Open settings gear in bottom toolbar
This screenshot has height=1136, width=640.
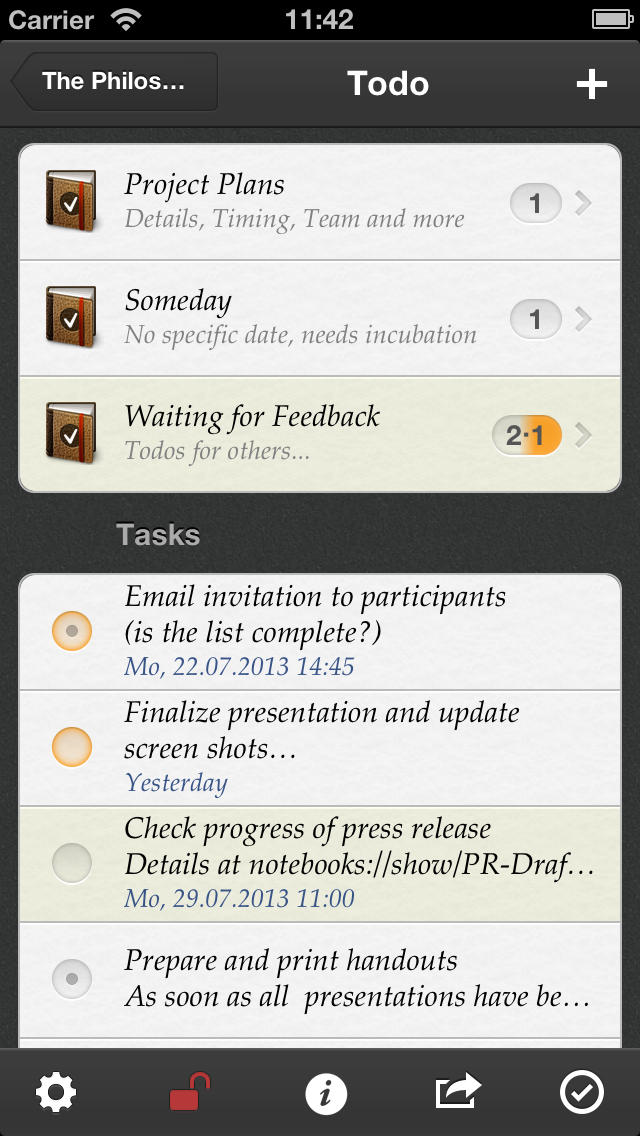pos(57,1093)
